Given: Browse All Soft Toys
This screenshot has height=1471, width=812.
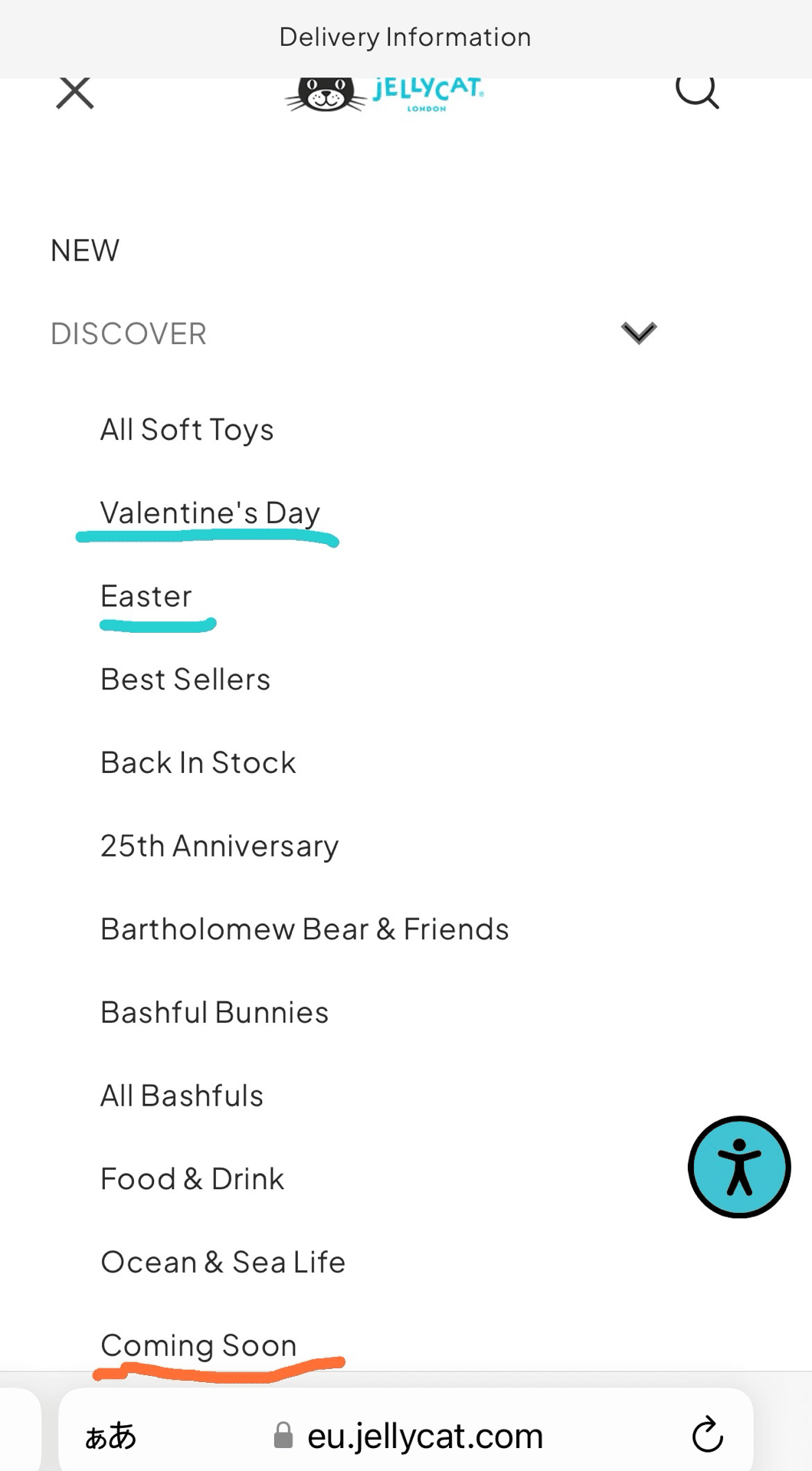Looking at the screenshot, I should [187, 430].
